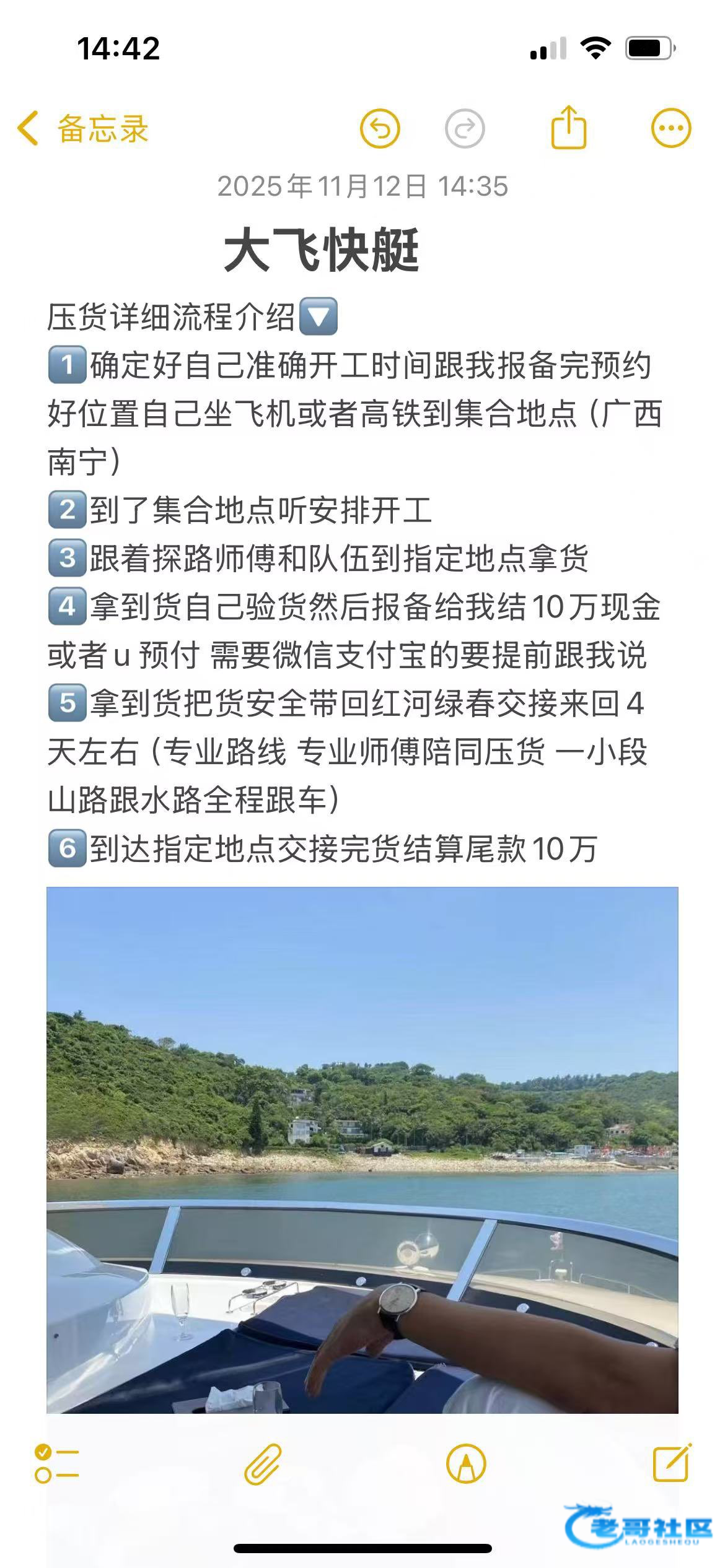725x1568 pixels.
Task: Undo the last edit
Action: click(x=380, y=129)
